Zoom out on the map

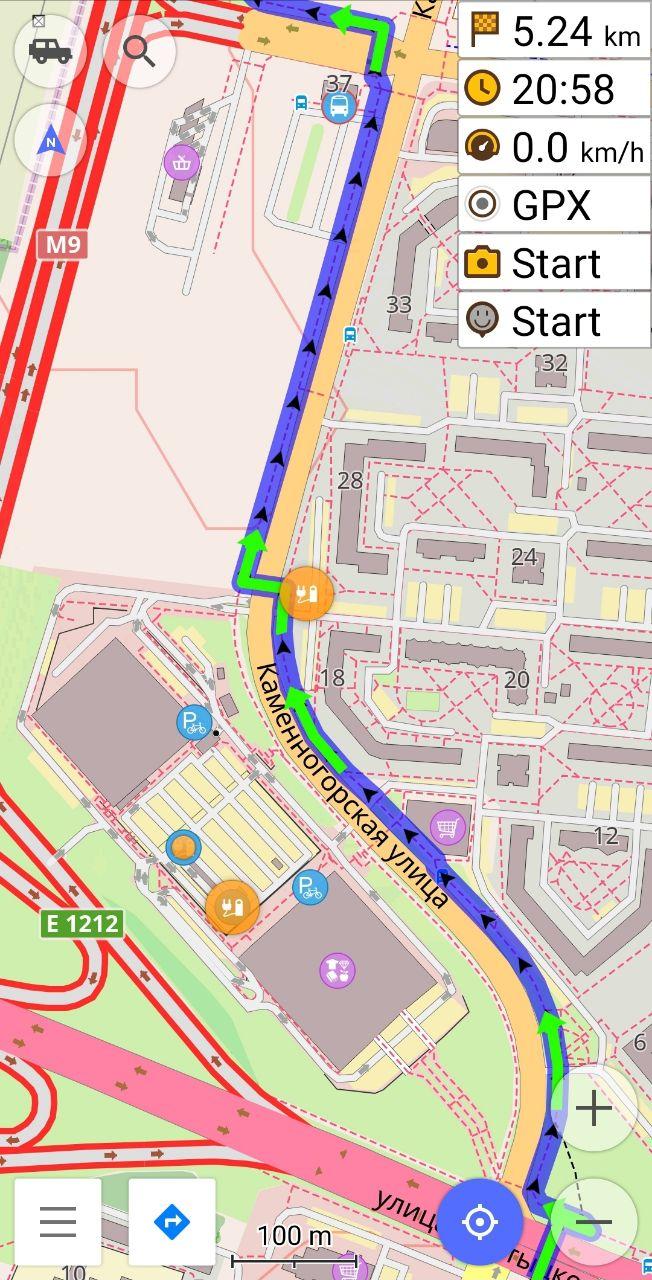click(x=594, y=1222)
